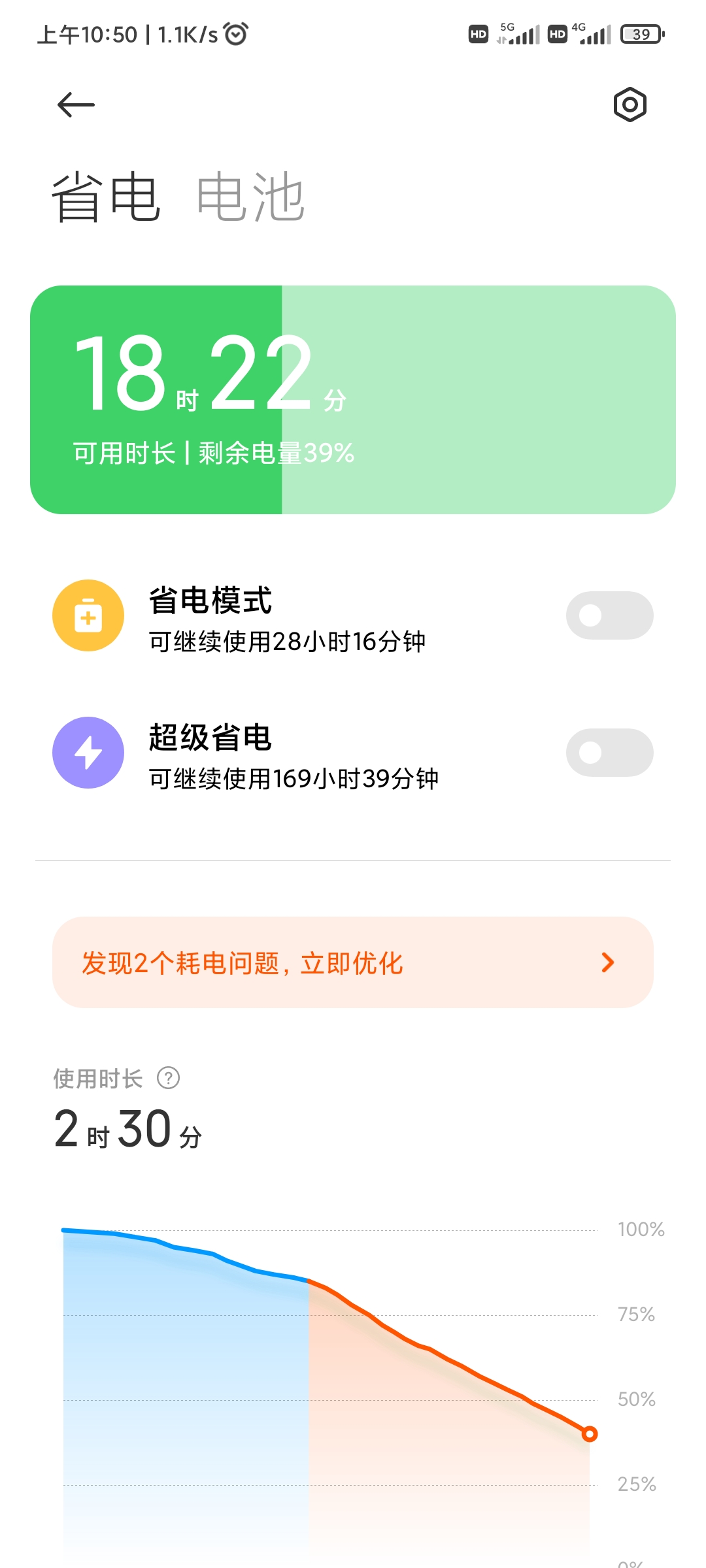Screen dimensions: 706x1568
Task: Turn on the 超级省电 switch
Action: [x=609, y=753]
